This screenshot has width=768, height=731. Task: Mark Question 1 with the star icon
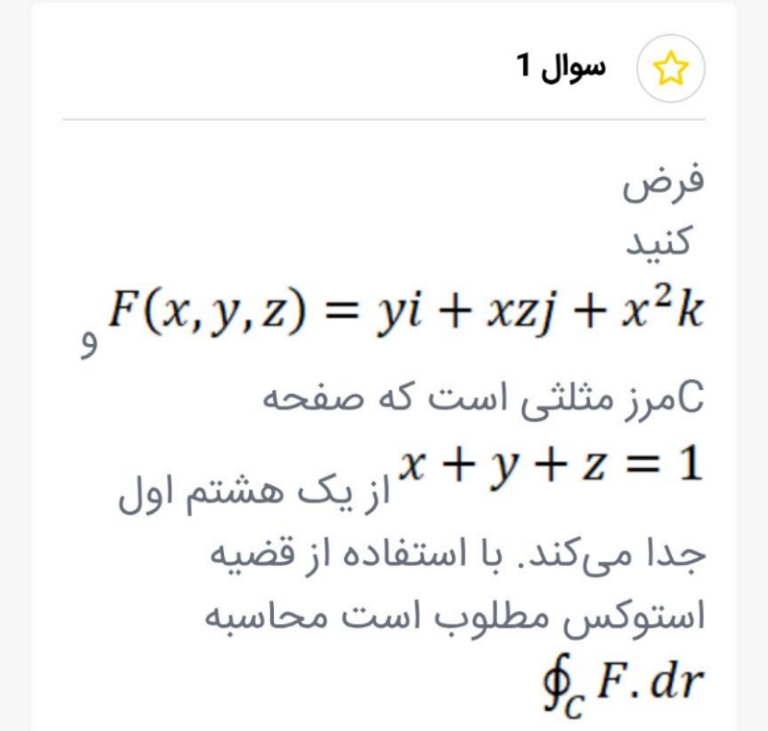click(671, 69)
